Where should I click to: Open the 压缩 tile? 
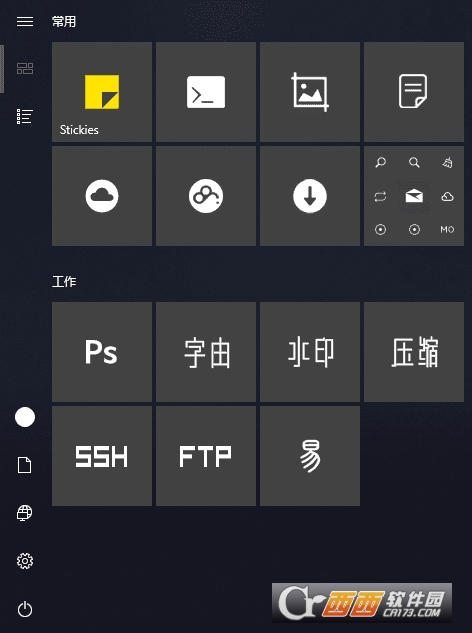tap(414, 352)
